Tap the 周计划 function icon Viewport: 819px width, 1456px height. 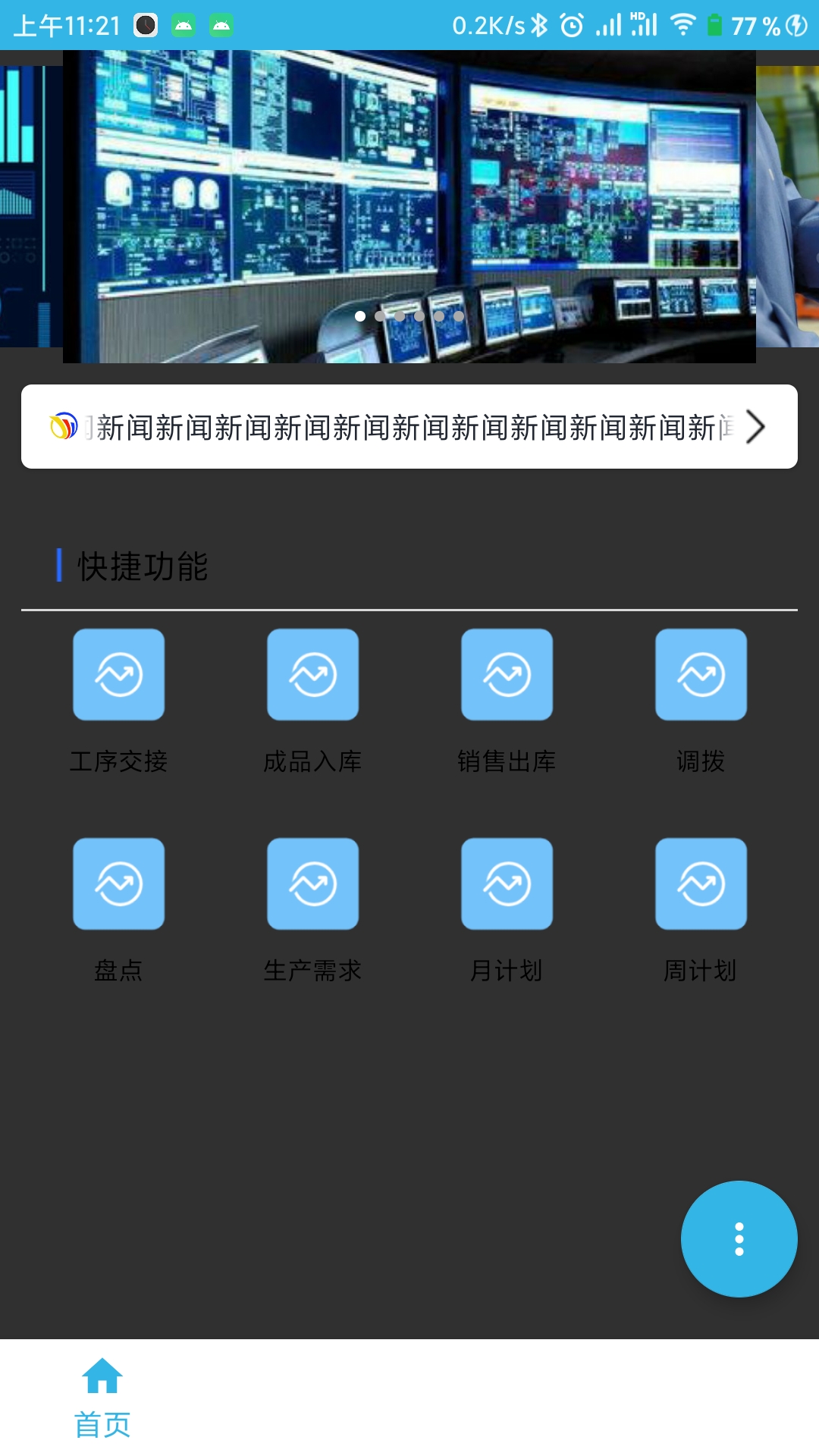click(x=701, y=883)
